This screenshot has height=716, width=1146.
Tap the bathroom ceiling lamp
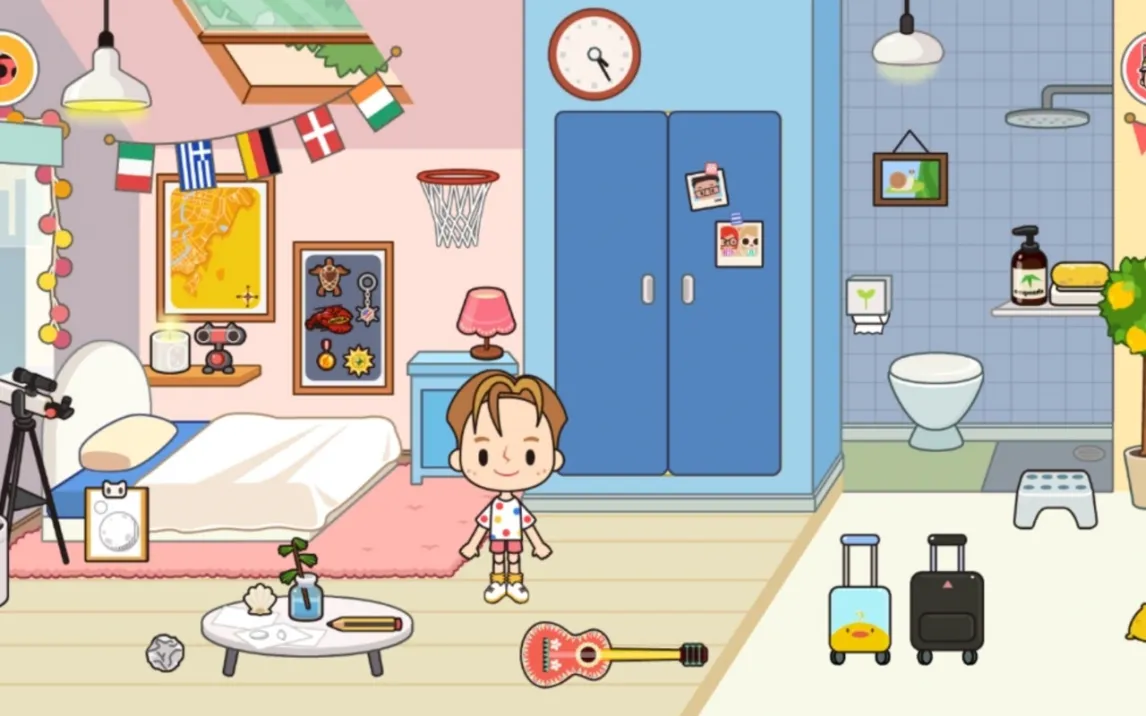(907, 46)
